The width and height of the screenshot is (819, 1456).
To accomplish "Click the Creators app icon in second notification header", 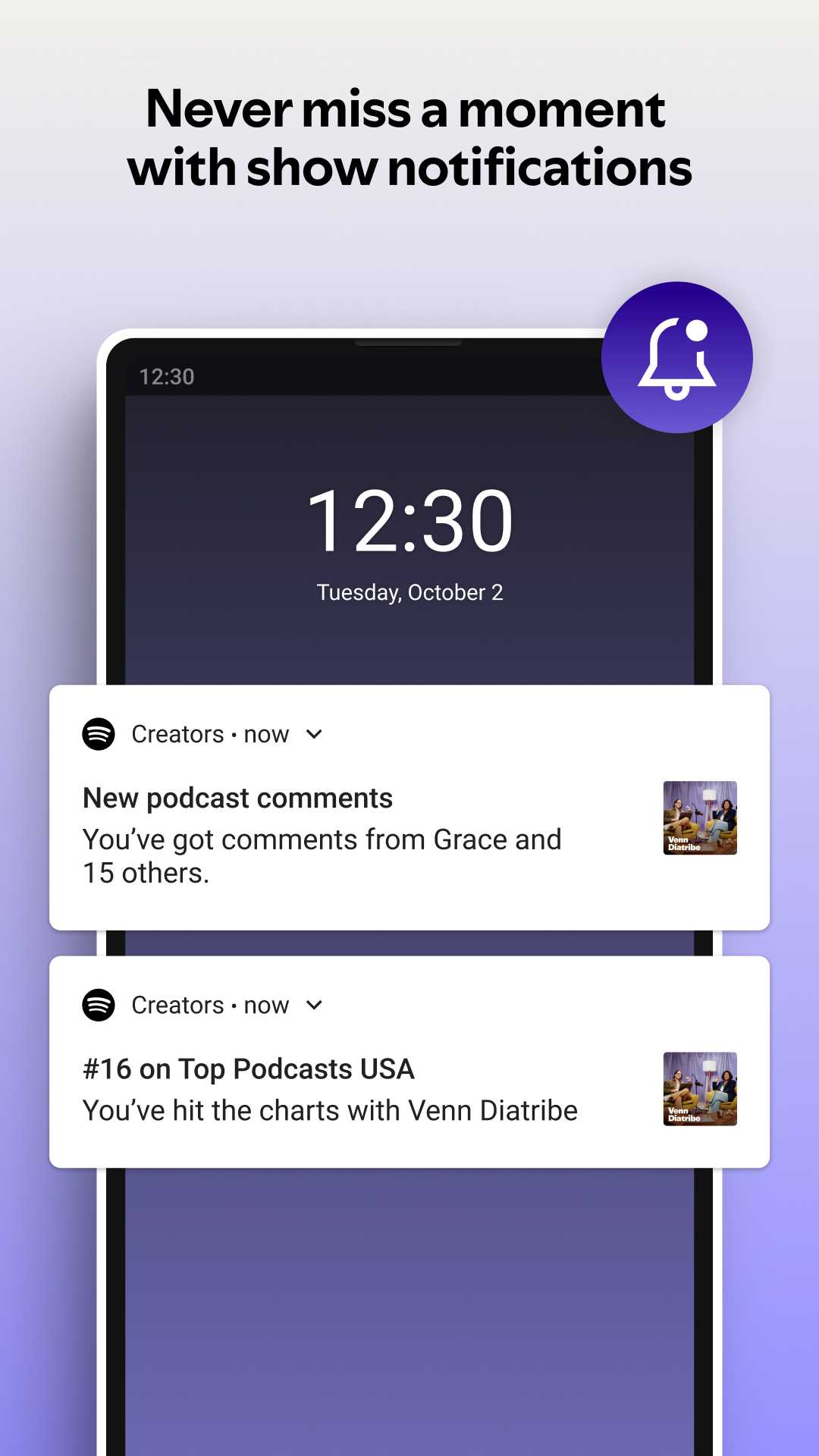I will click(x=99, y=1005).
